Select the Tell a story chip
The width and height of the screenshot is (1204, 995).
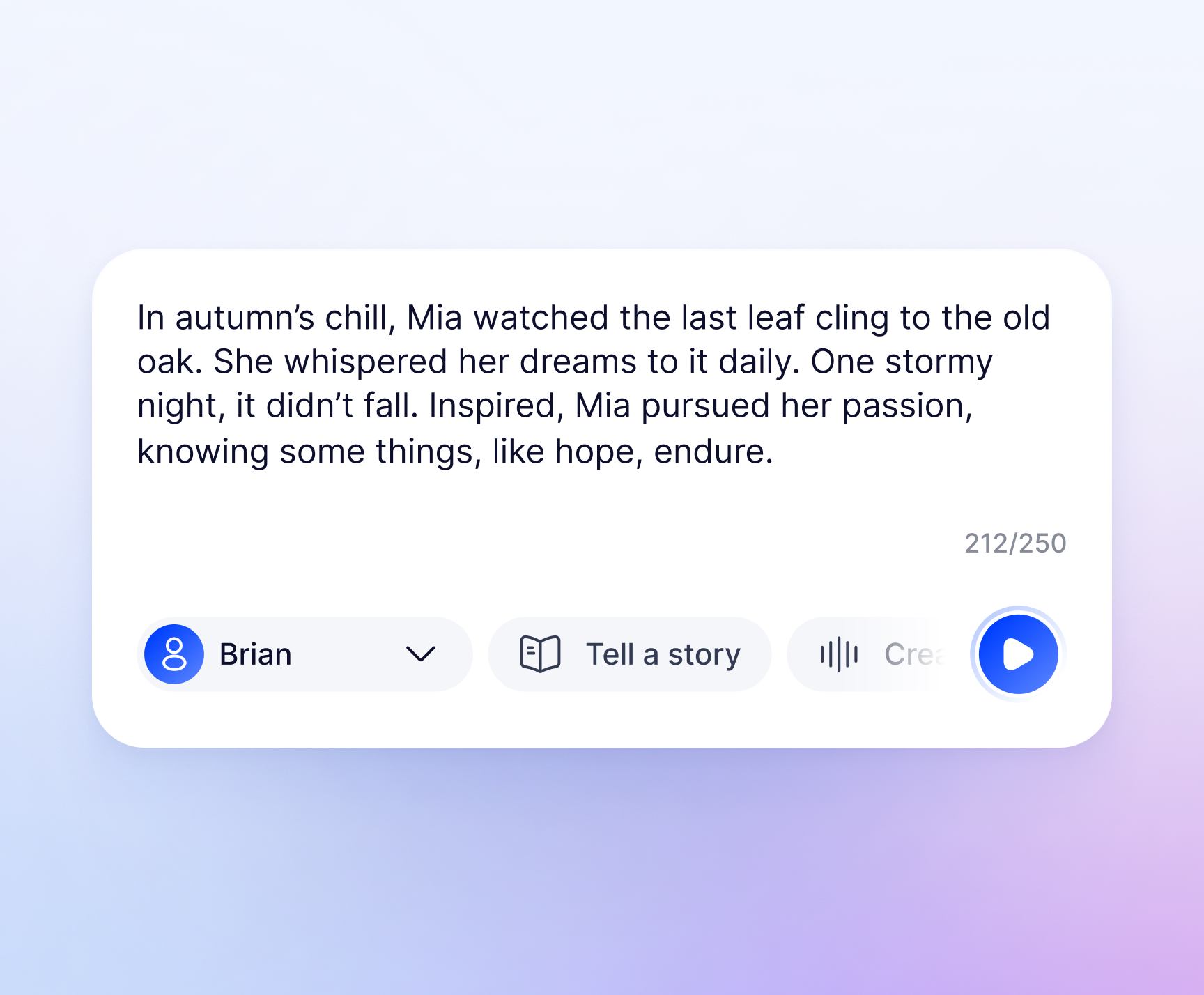pos(630,654)
